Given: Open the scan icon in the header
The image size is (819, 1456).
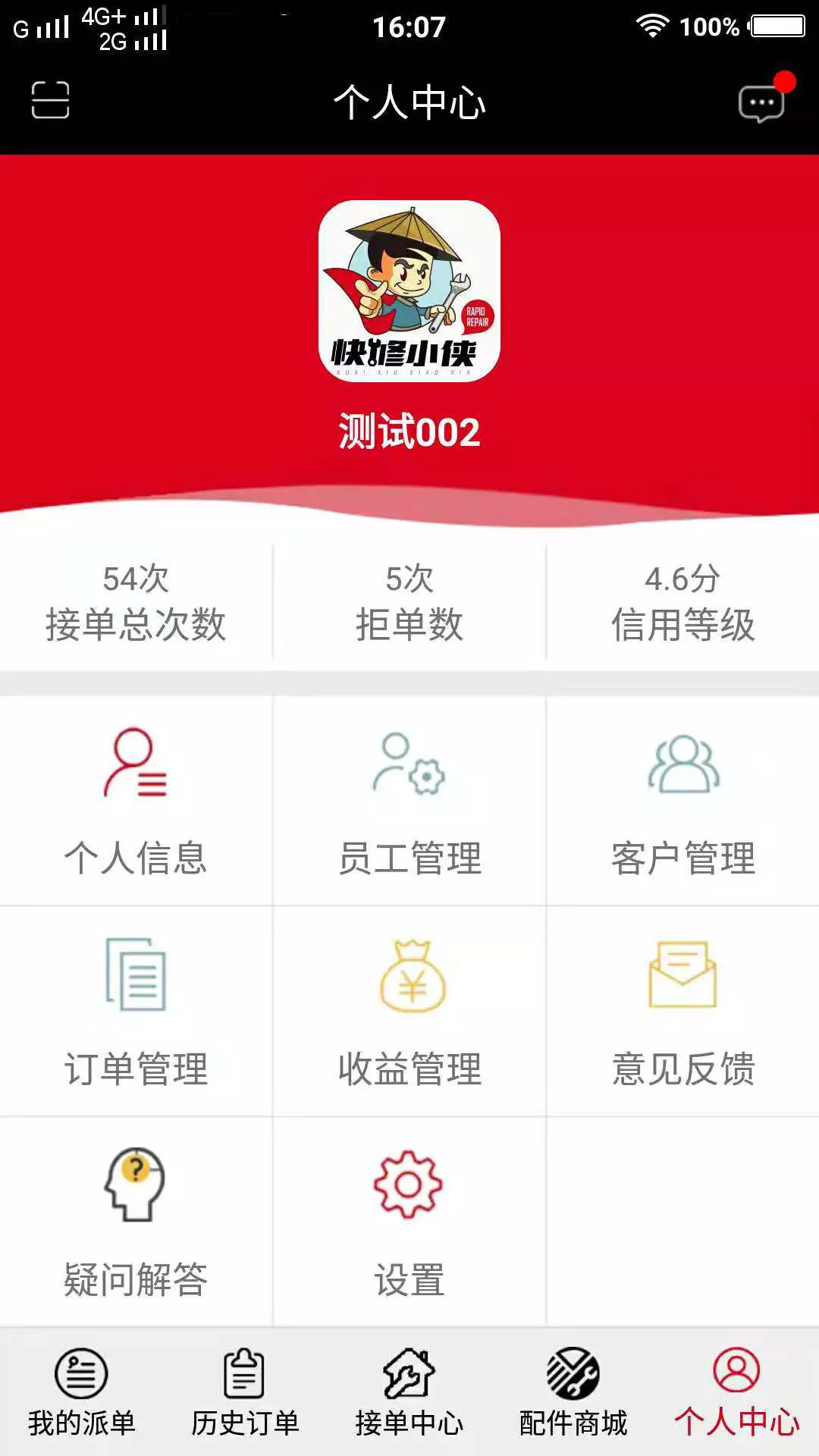Looking at the screenshot, I should (x=50, y=100).
